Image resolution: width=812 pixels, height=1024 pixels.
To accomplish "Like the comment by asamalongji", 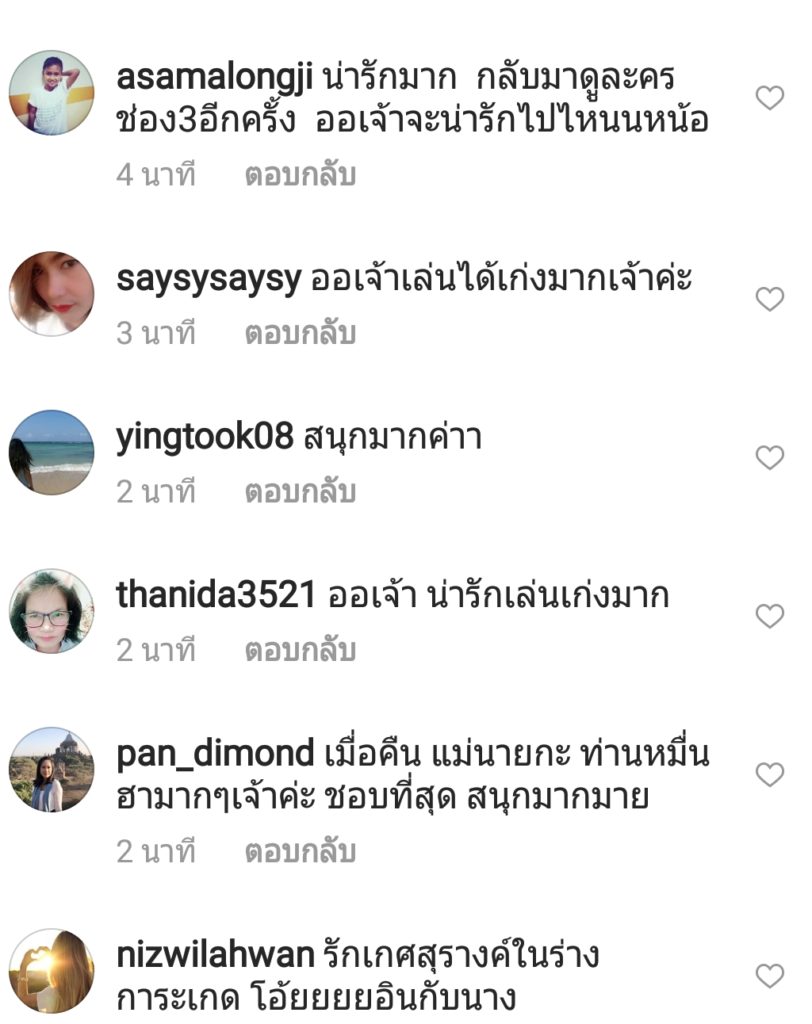I will [x=769, y=98].
